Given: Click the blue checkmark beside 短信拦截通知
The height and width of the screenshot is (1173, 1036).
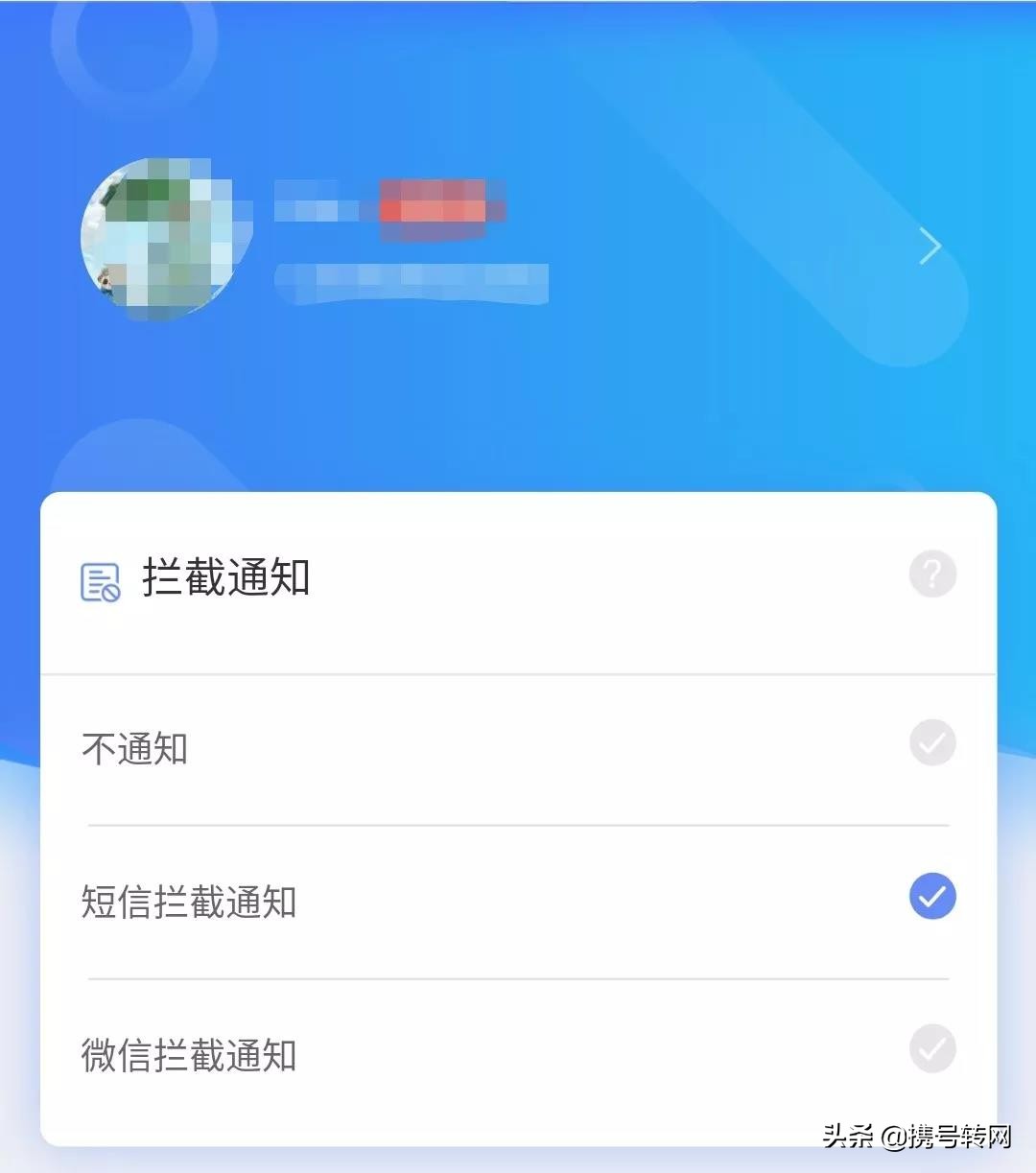Looking at the screenshot, I should point(931,898).
